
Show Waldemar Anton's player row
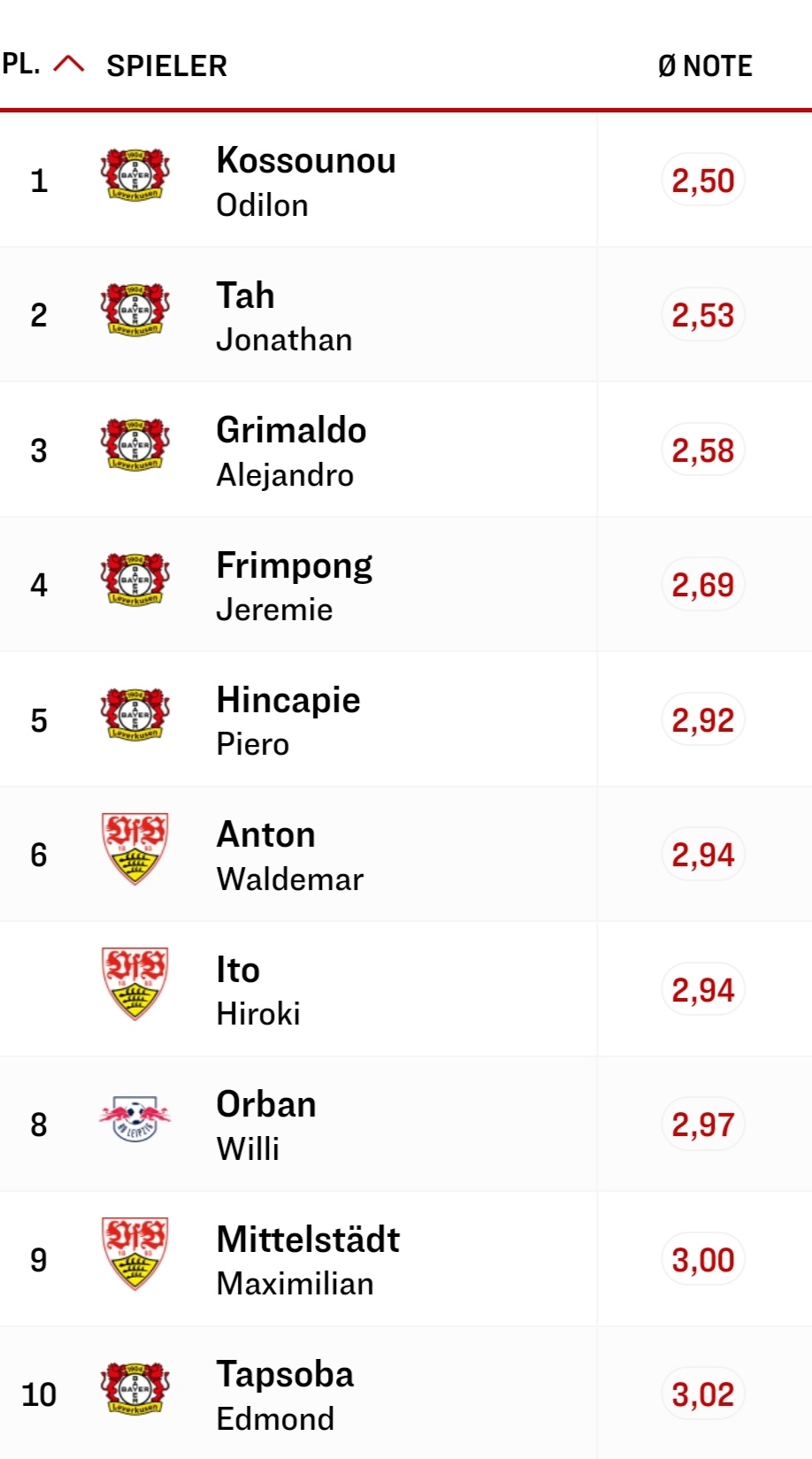pos(406,855)
